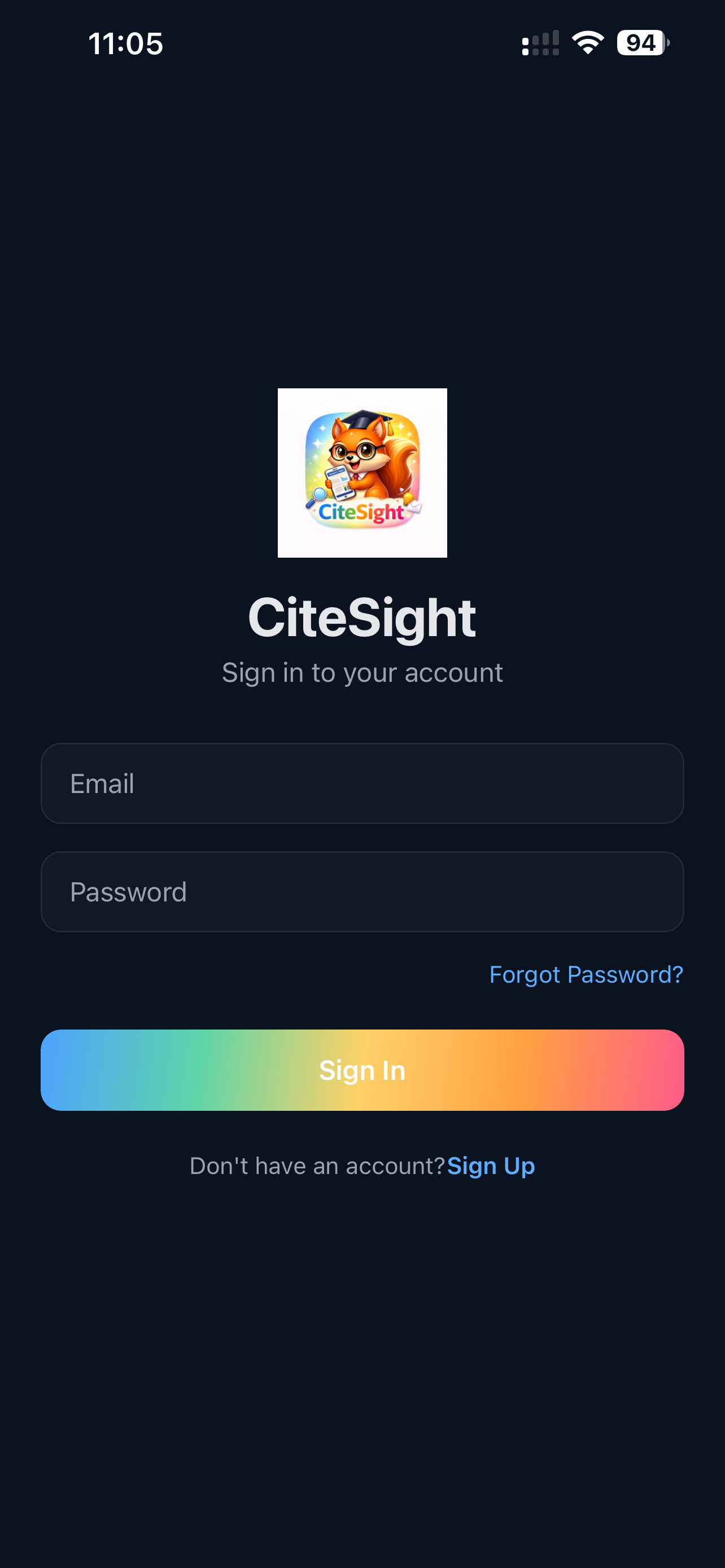Open the Forgot Password link
Image resolution: width=725 pixels, height=1568 pixels.
pyautogui.click(x=586, y=975)
